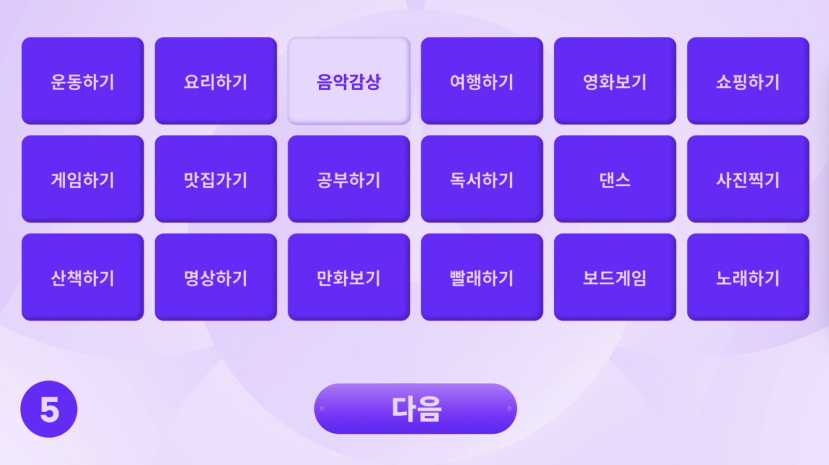Viewport: 829px width, 465px height.
Task: Select the 독서하기 option
Action: [x=482, y=179]
